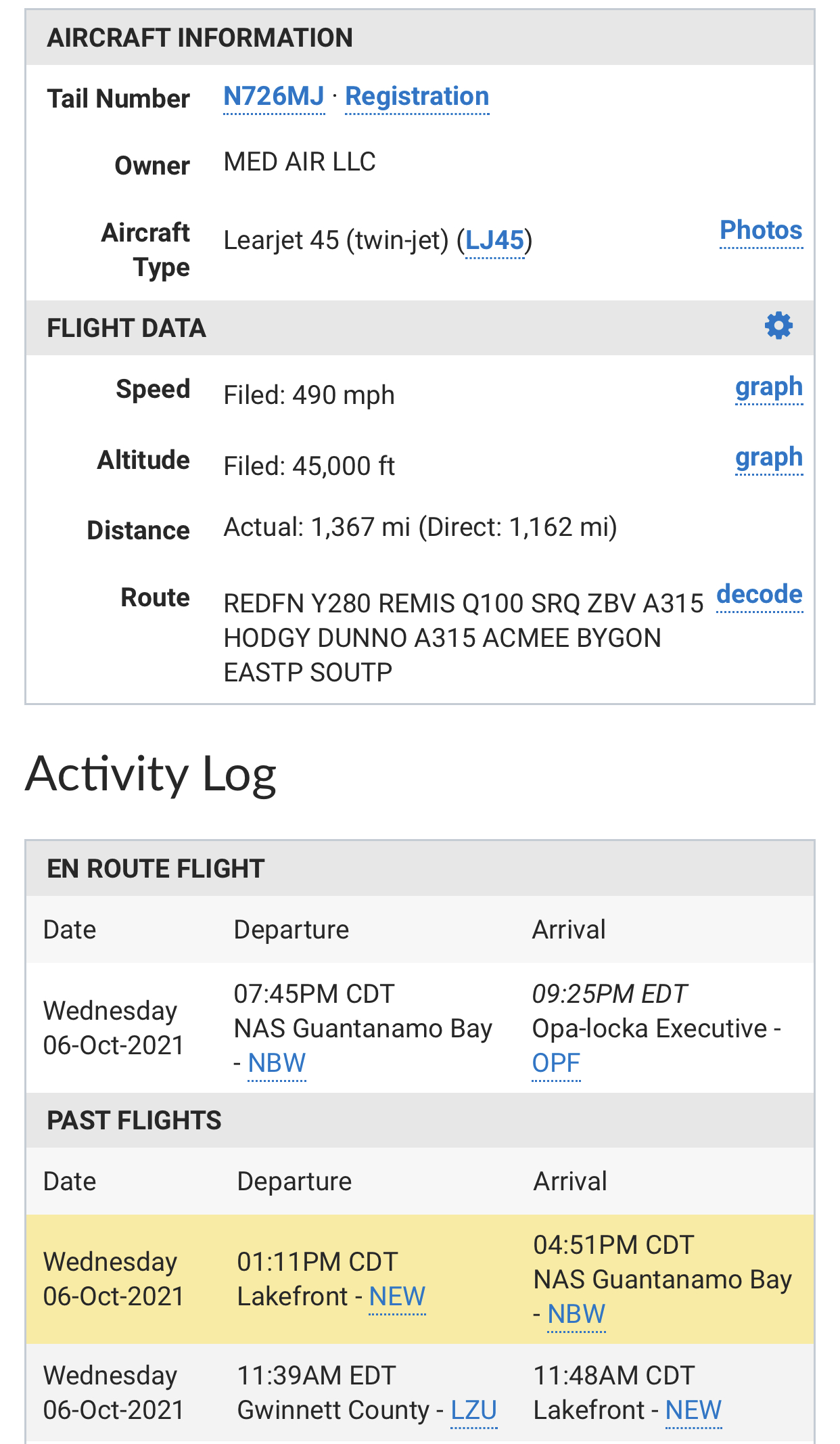
Task: Open NBW departure airport in en route flight
Action: pyautogui.click(x=277, y=1063)
